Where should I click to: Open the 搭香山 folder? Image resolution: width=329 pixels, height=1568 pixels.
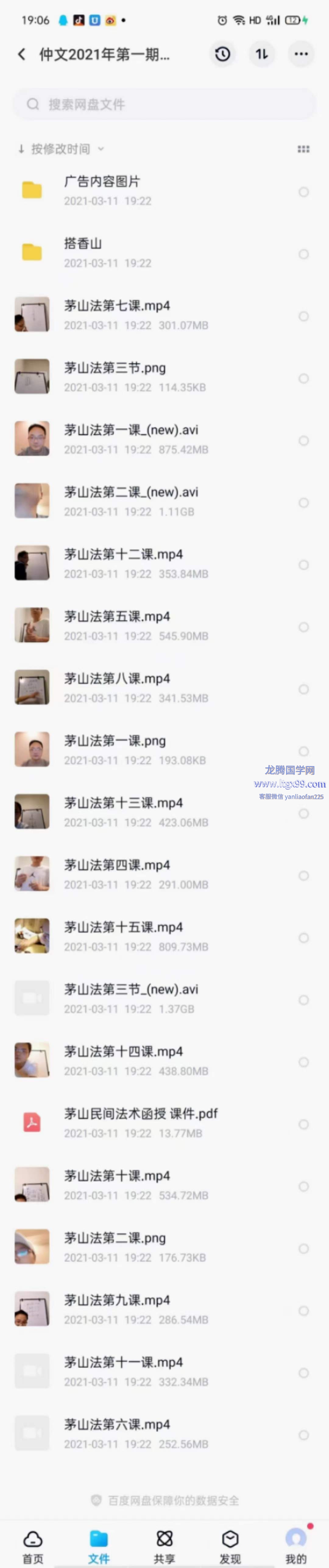[83, 252]
